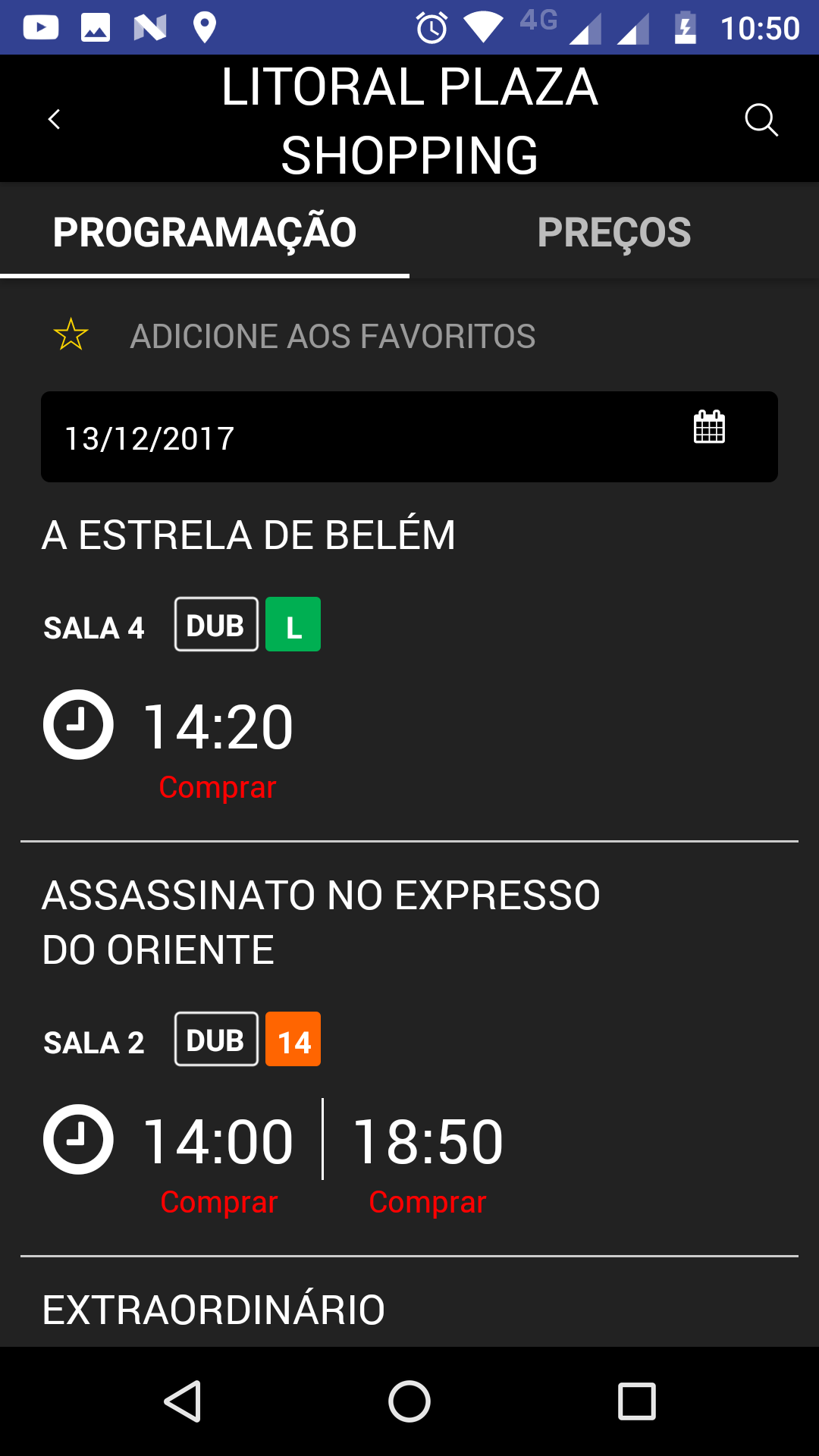Buy ticket for 14:20 A Estrela de Belém
Viewport: 819px width, 1456px height.
(x=218, y=787)
